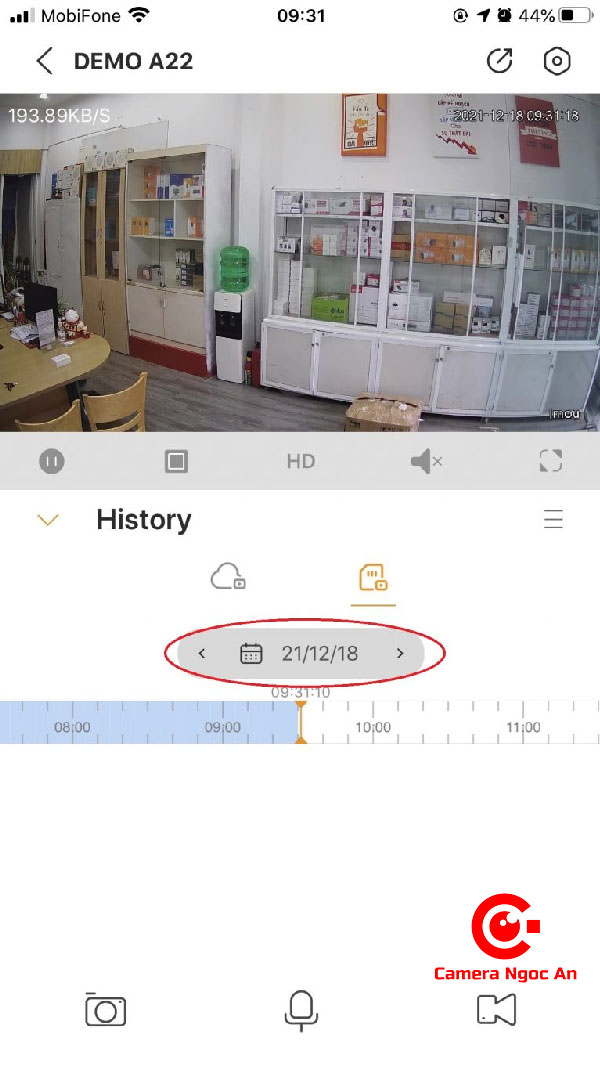This screenshot has height=1067, width=600.
Task: Open the History list menu
Action: coord(553,520)
